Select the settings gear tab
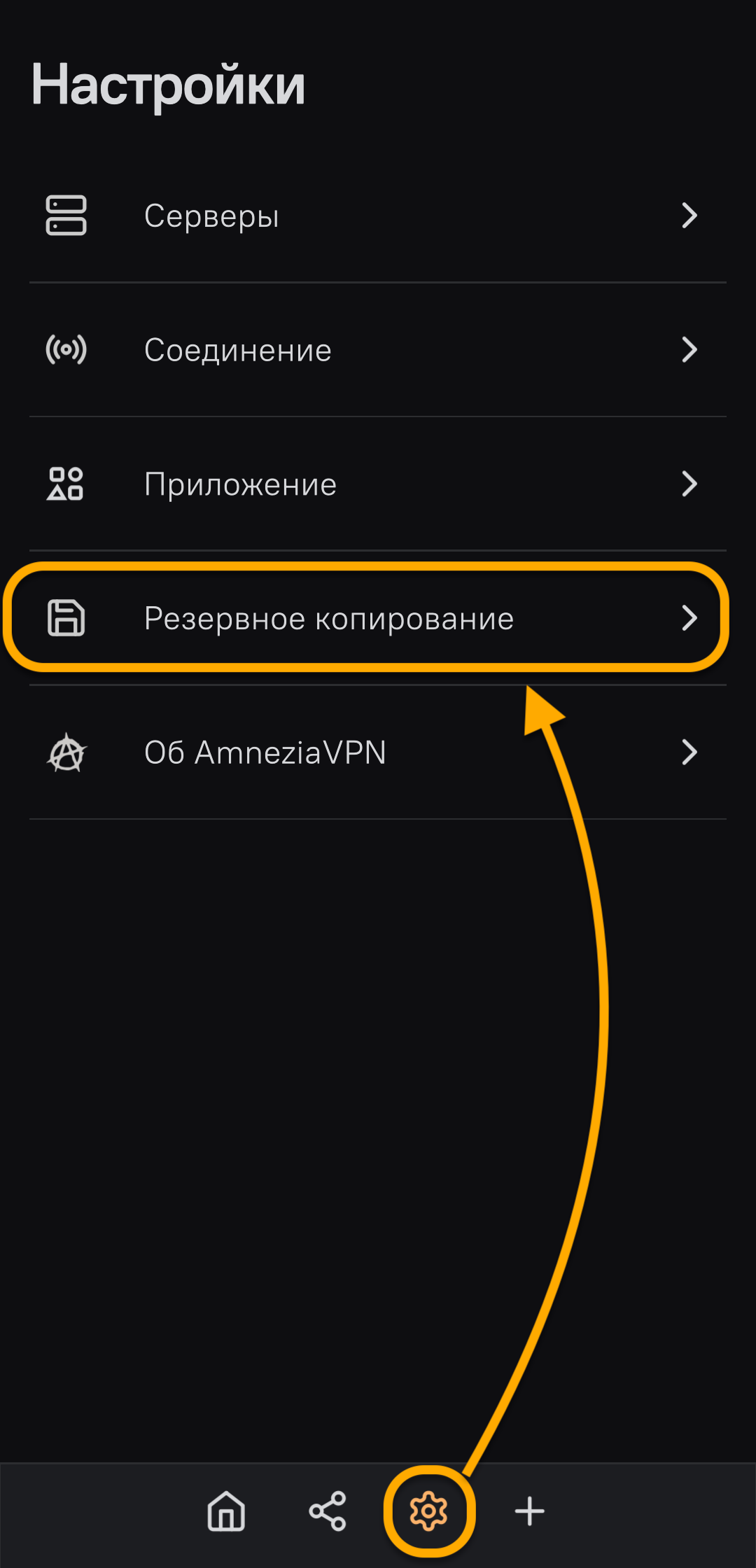The height and width of the screenshot is (1568, 756). 428,1511
